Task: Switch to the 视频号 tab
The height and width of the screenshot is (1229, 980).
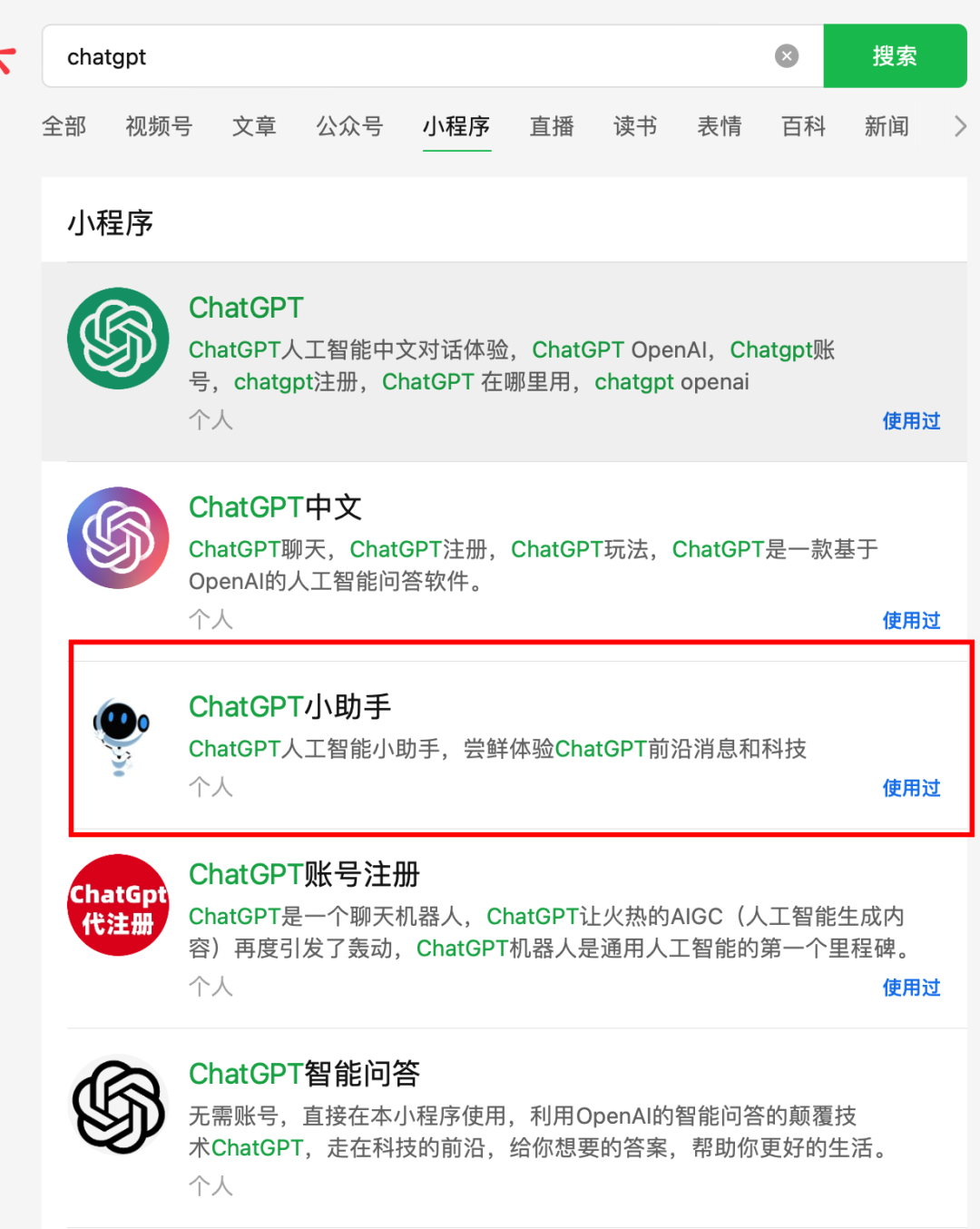Action: click(159, 126)
